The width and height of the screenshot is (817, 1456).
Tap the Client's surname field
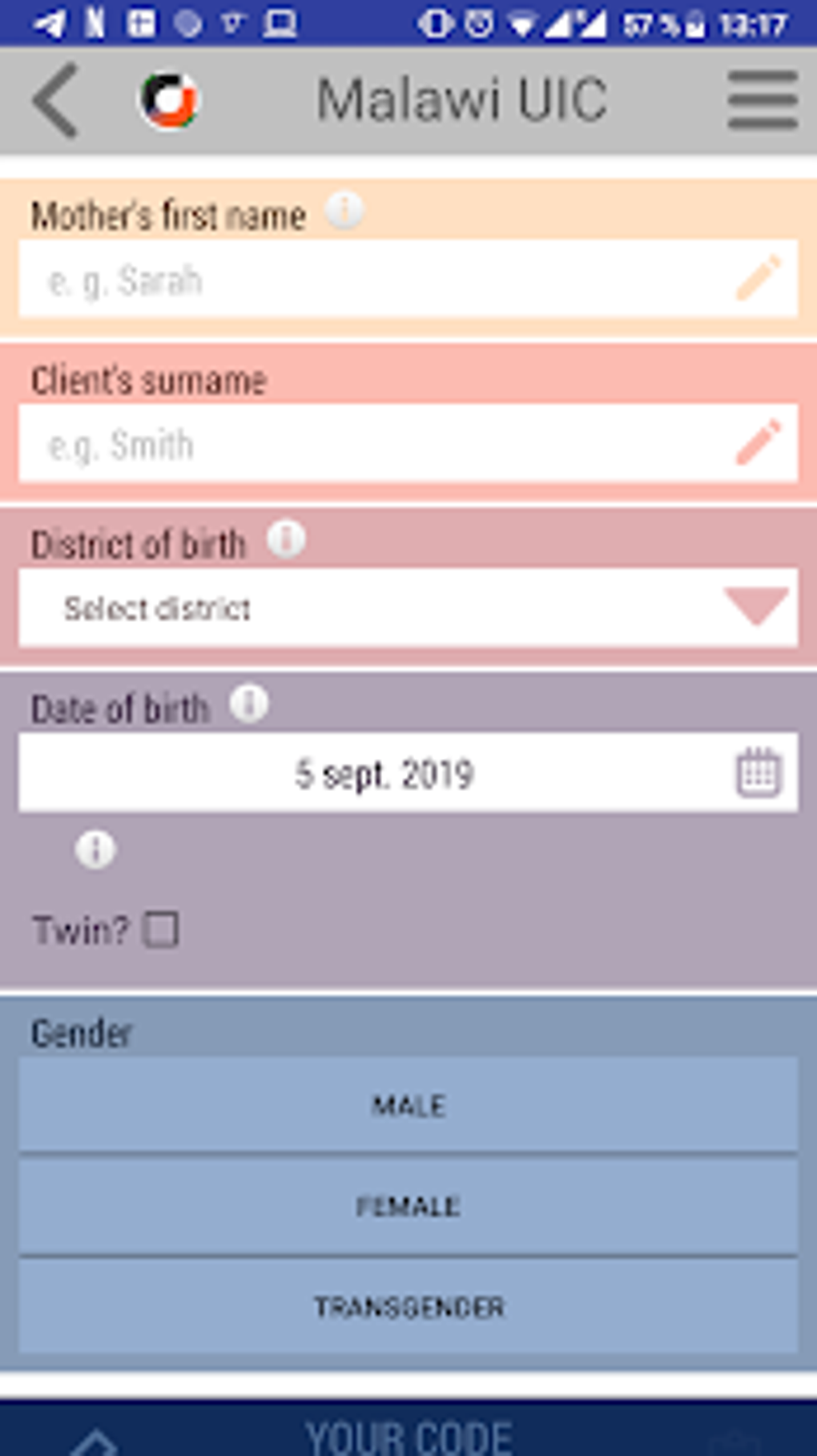point(408,443)
